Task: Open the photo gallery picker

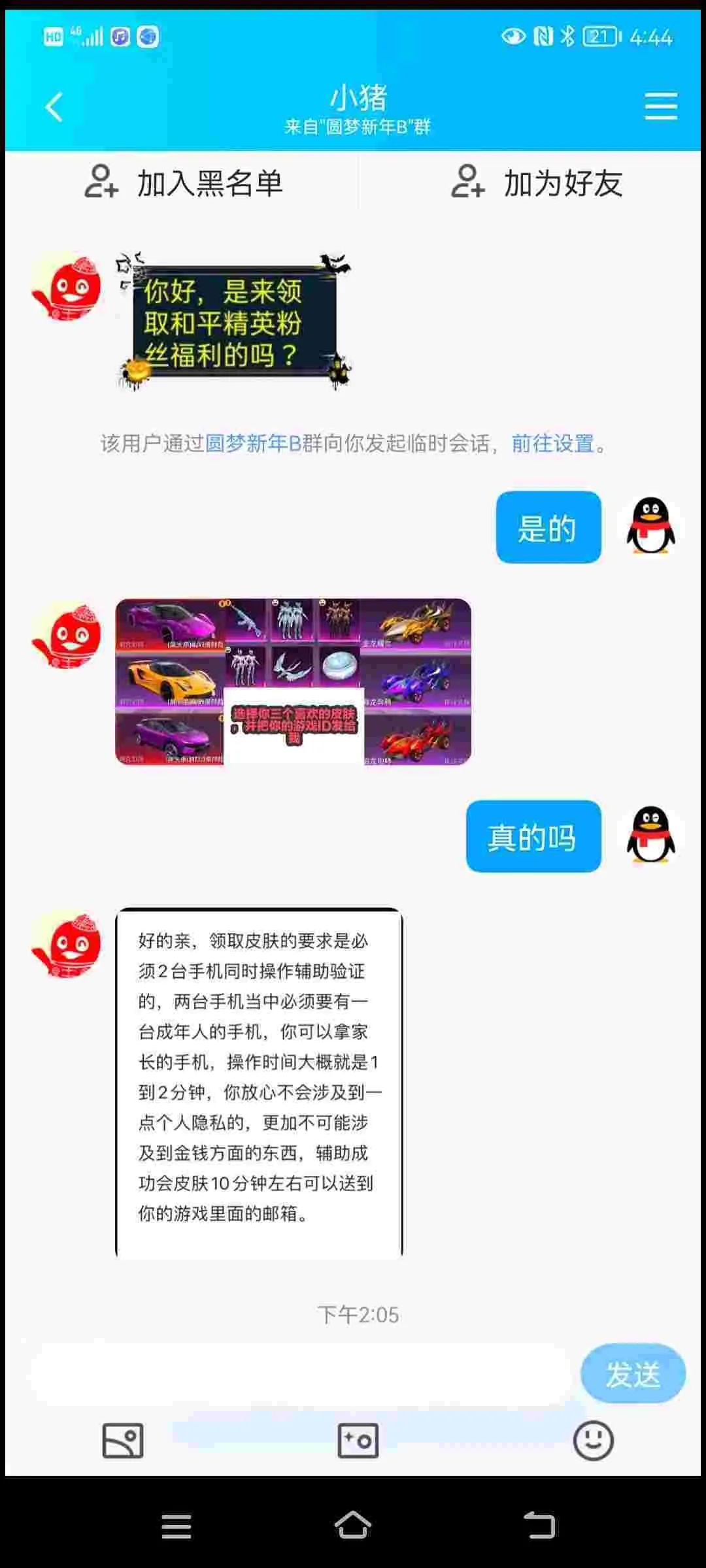Action: [123, 1441]
